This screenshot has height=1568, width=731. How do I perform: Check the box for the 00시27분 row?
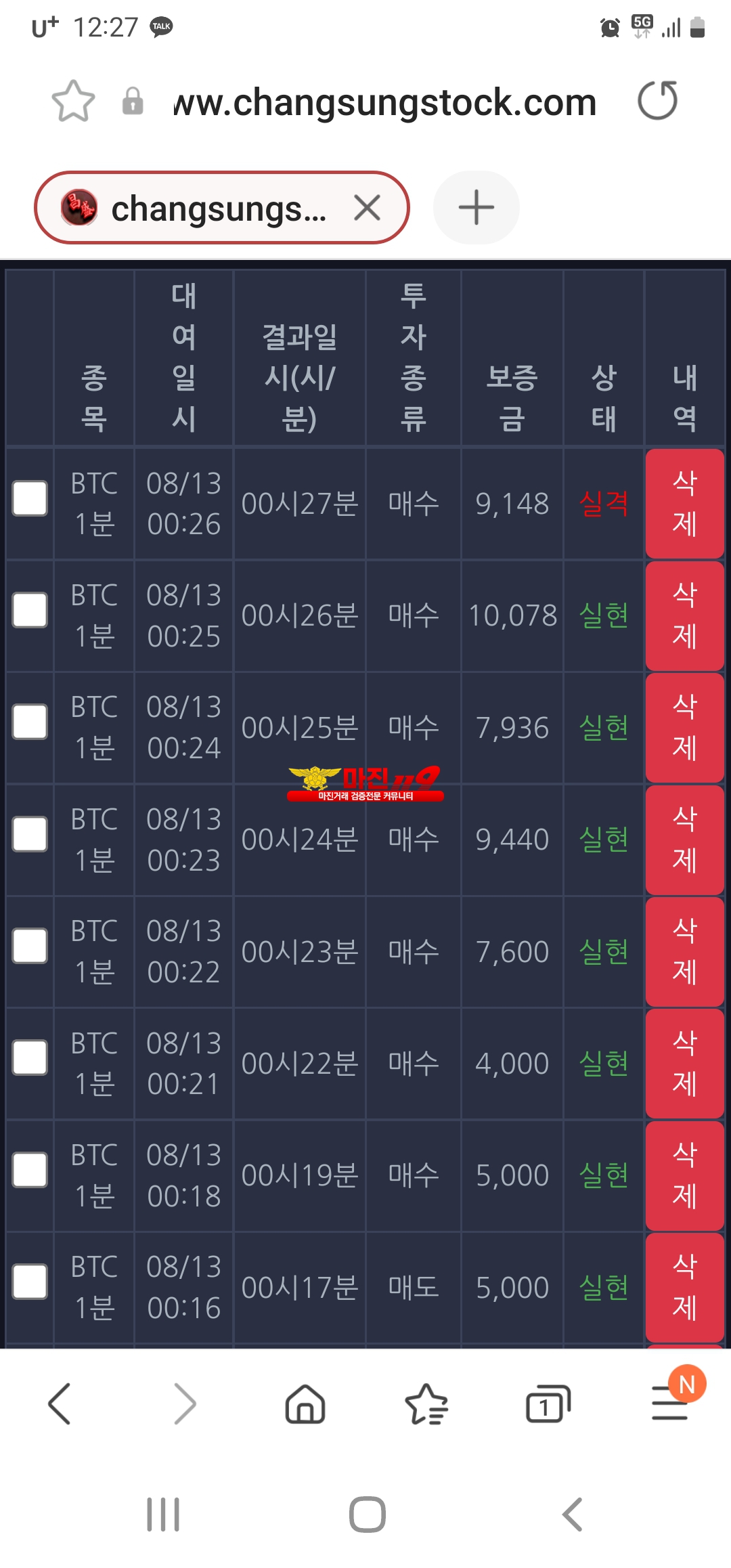point(30,498)
